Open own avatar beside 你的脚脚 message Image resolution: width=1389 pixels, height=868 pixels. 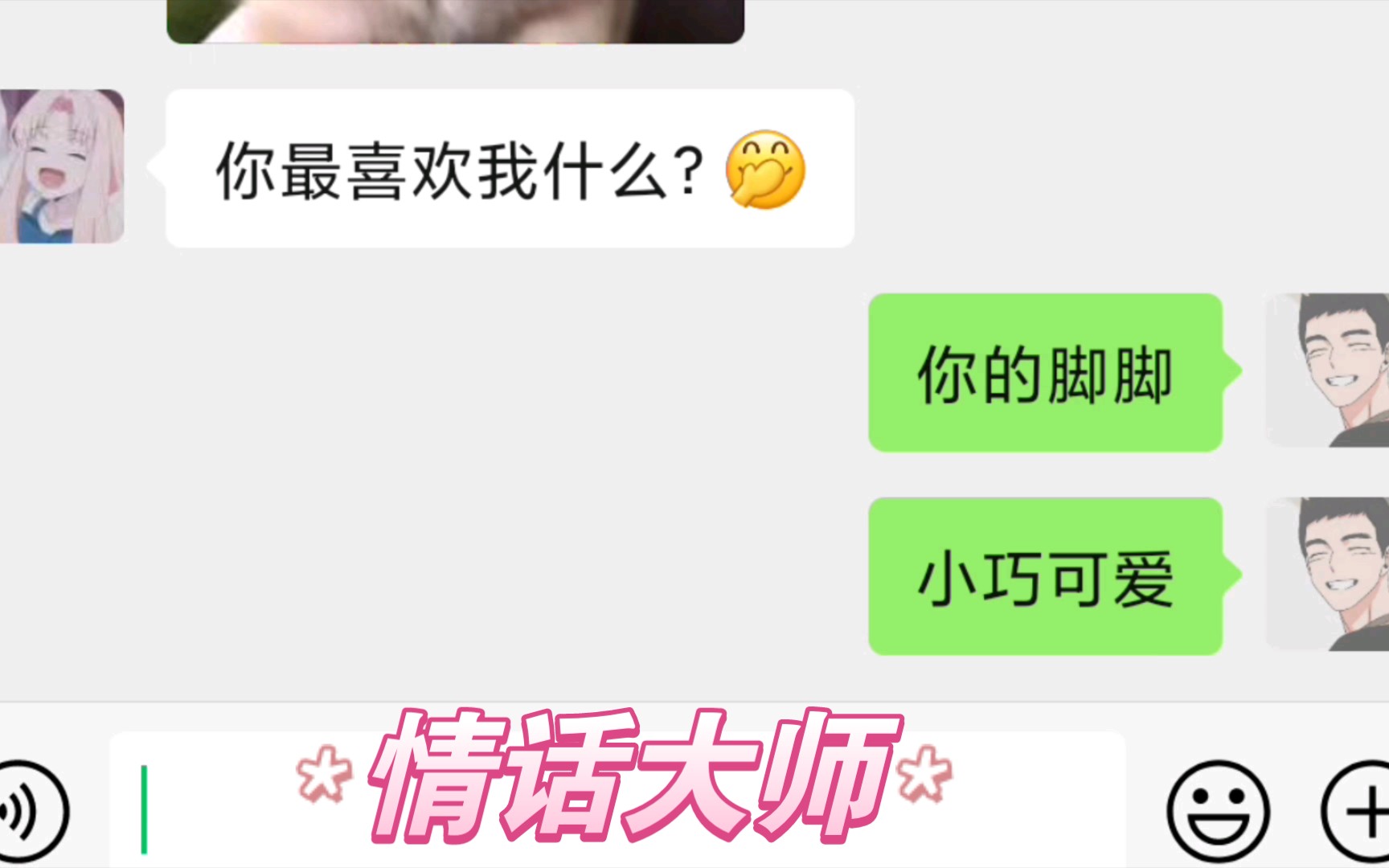point(1328,371)
